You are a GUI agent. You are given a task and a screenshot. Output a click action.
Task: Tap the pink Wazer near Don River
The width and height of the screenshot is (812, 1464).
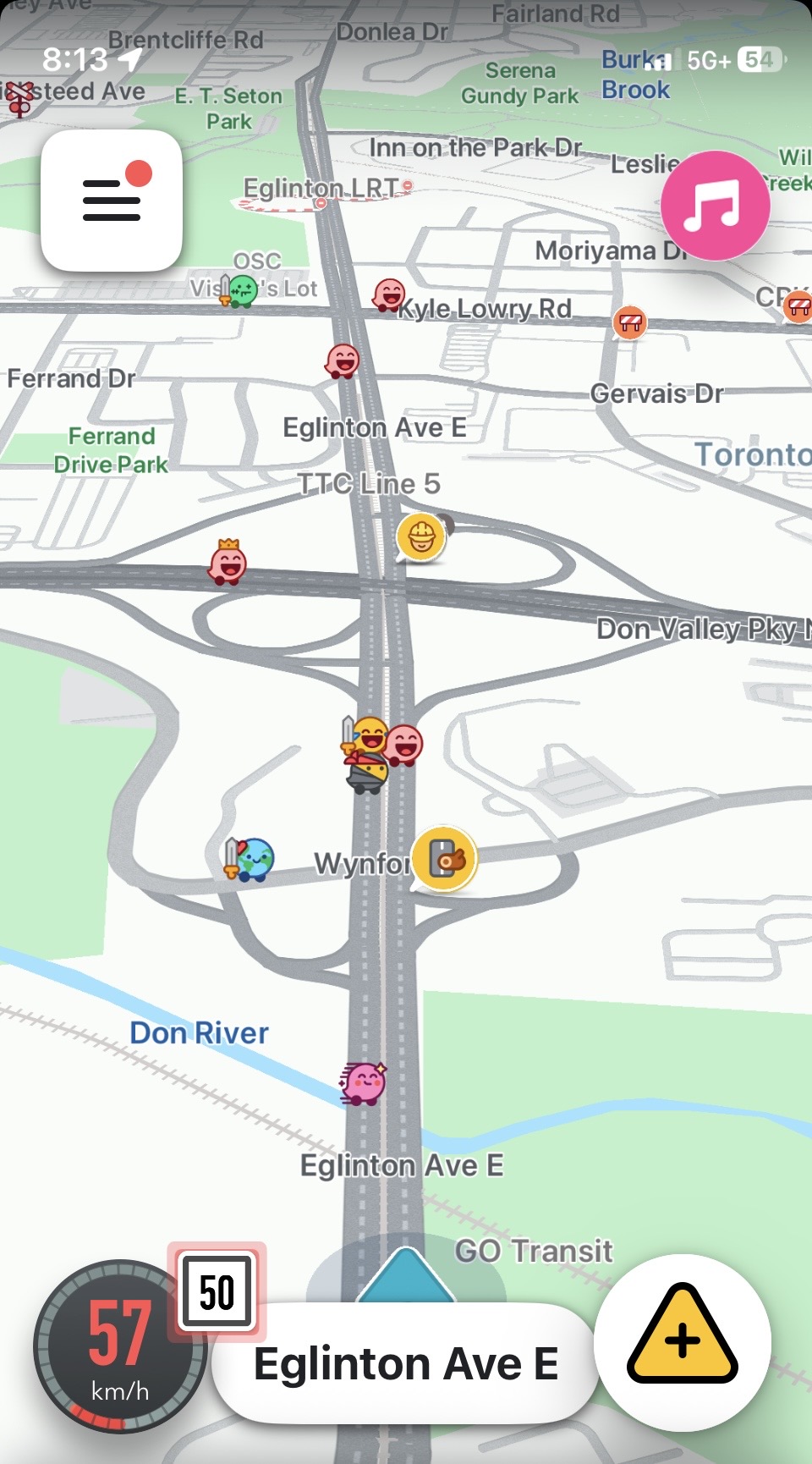(364, 1083)
